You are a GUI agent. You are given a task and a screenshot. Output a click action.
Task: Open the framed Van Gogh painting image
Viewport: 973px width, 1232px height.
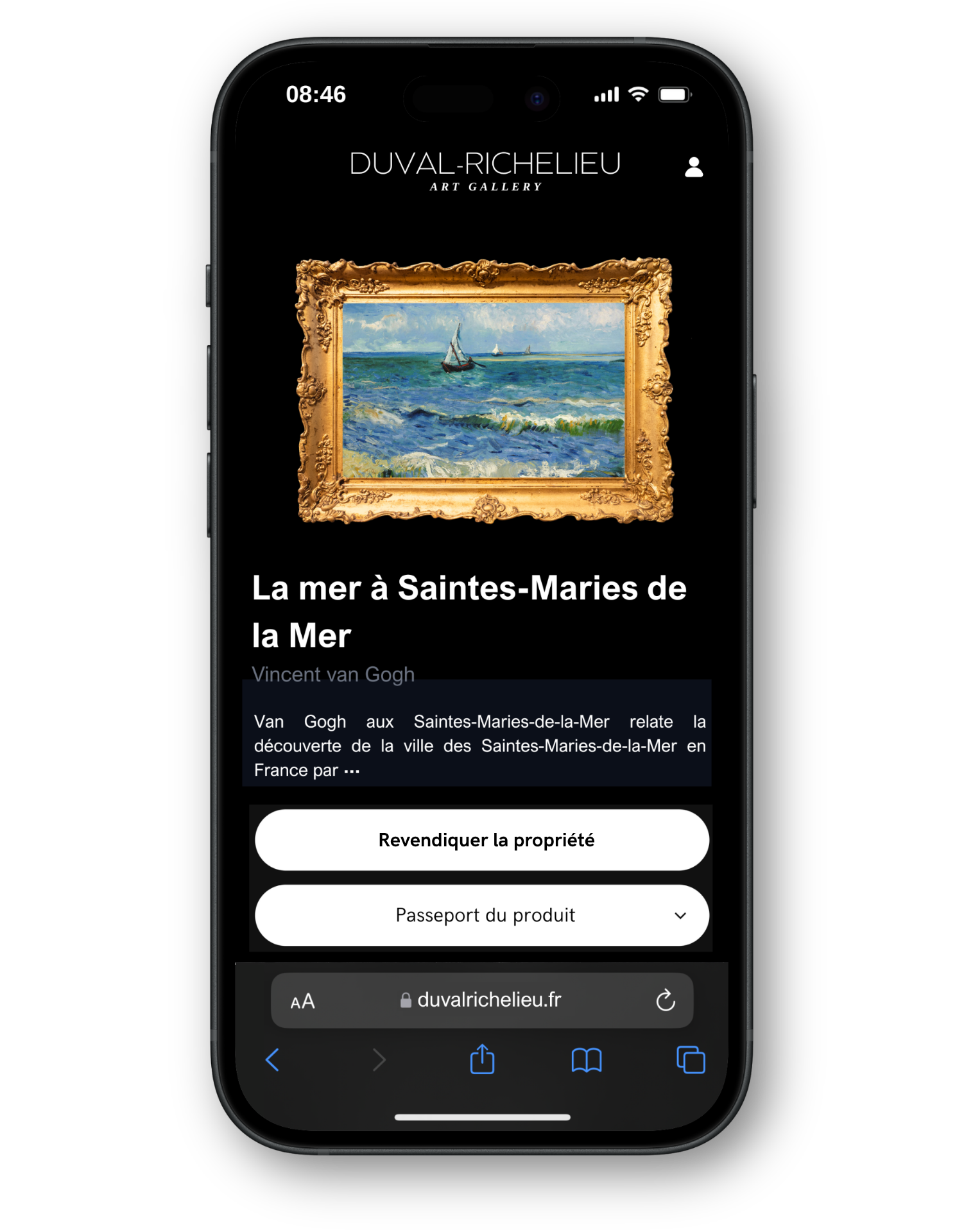click(485, 390)
